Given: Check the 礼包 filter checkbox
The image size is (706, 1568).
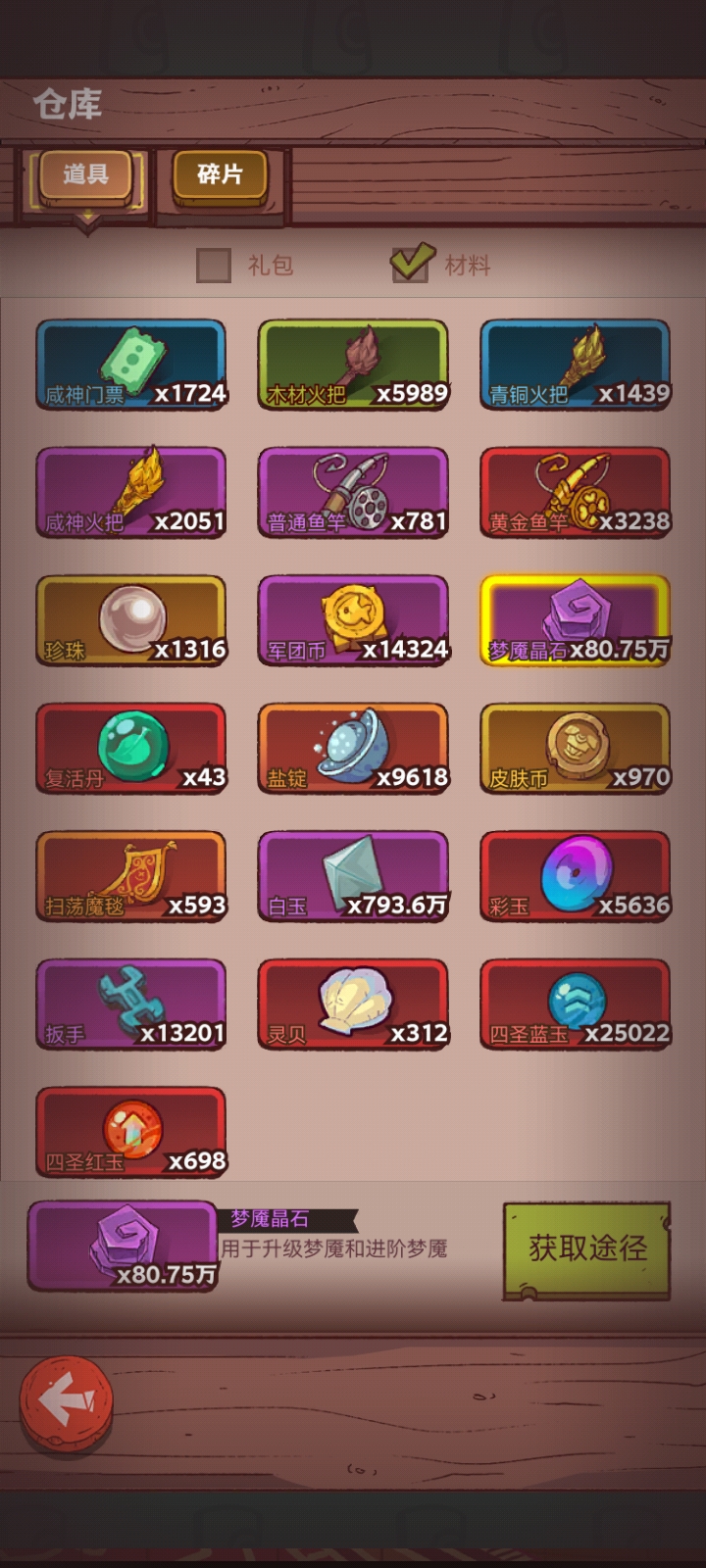Looking at the screenshot, I should pos(214,265).
